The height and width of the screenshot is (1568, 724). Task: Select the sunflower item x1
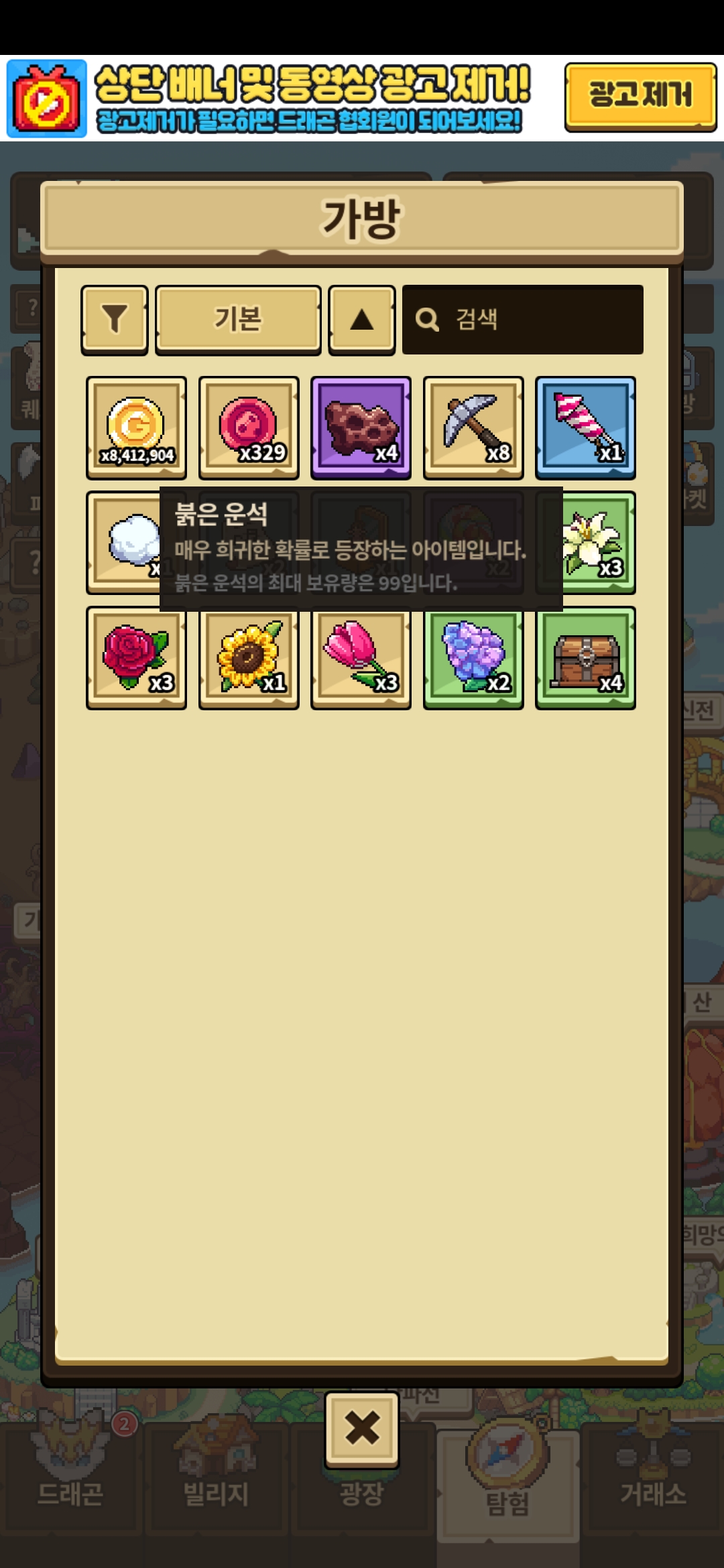tap(249, 657)
